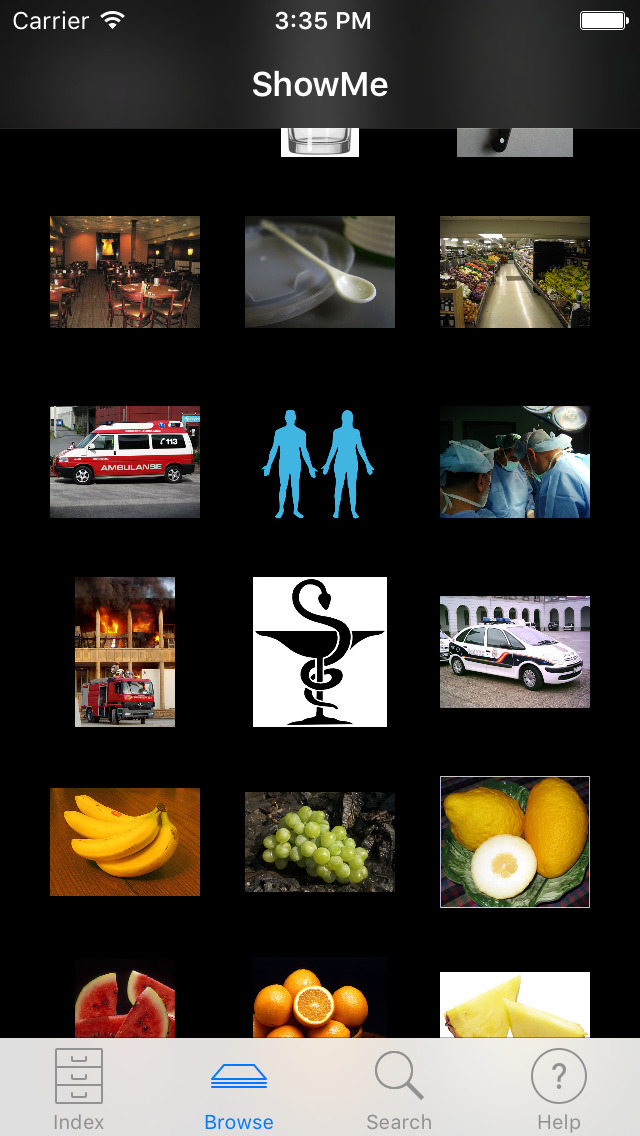The height and width of the screenshot is (1136, 640).
Task: Open the bananas picture
Action: point(125,842)
